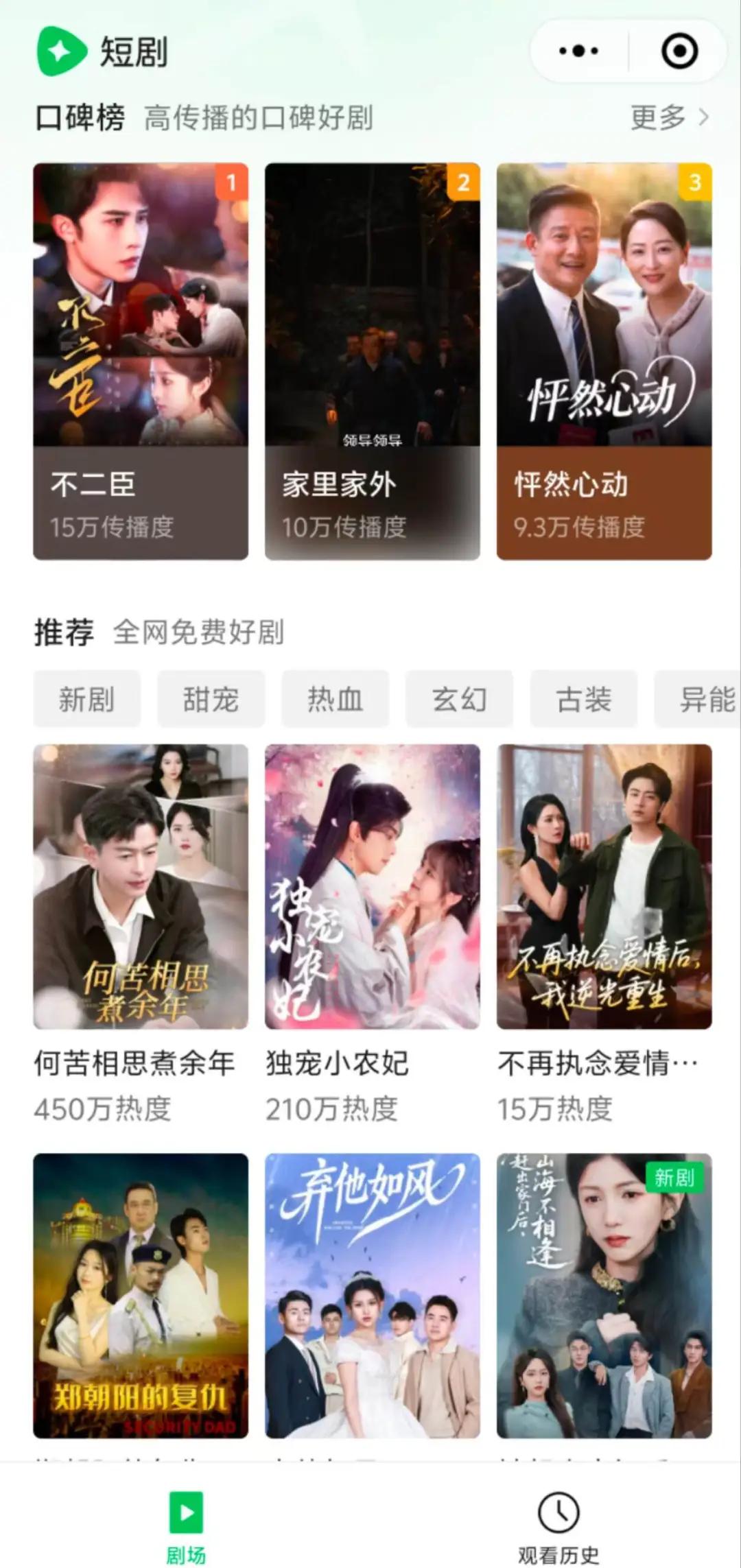Open 更多 for the 口碑榜 ranking
The width and height of the screenshot is (741, 1568).
point(669,118)
